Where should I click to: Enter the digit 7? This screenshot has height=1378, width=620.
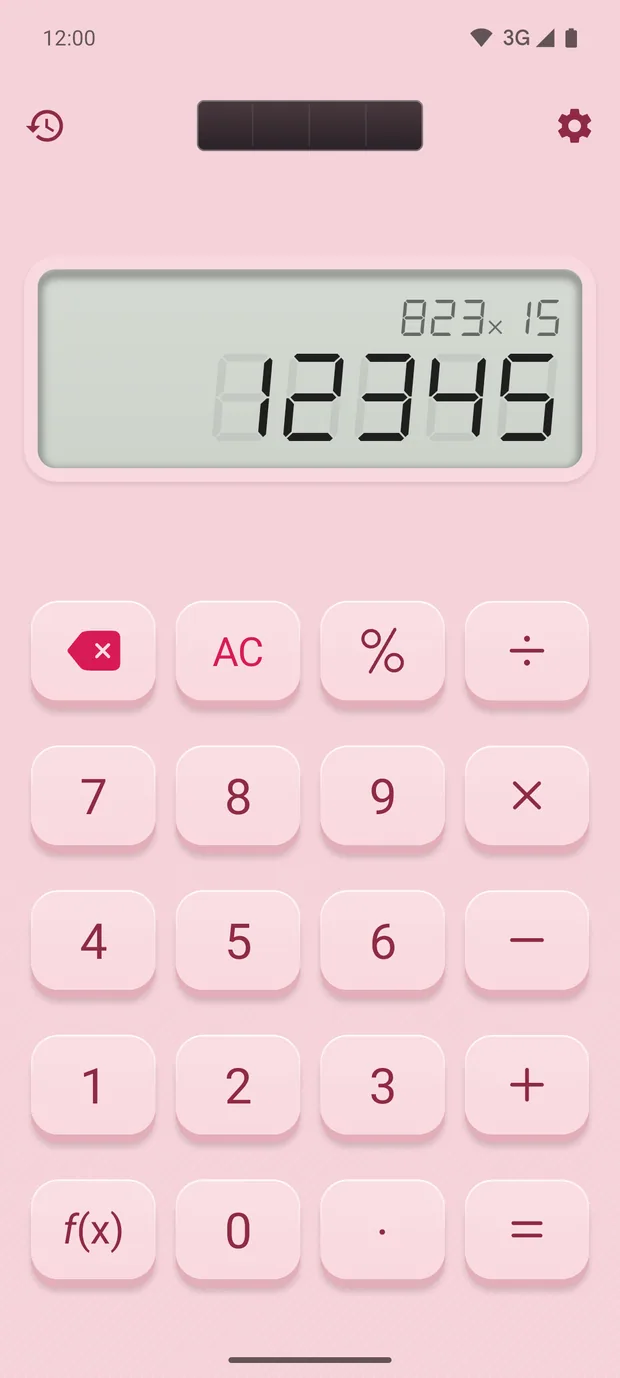click(x=93, y=796)
